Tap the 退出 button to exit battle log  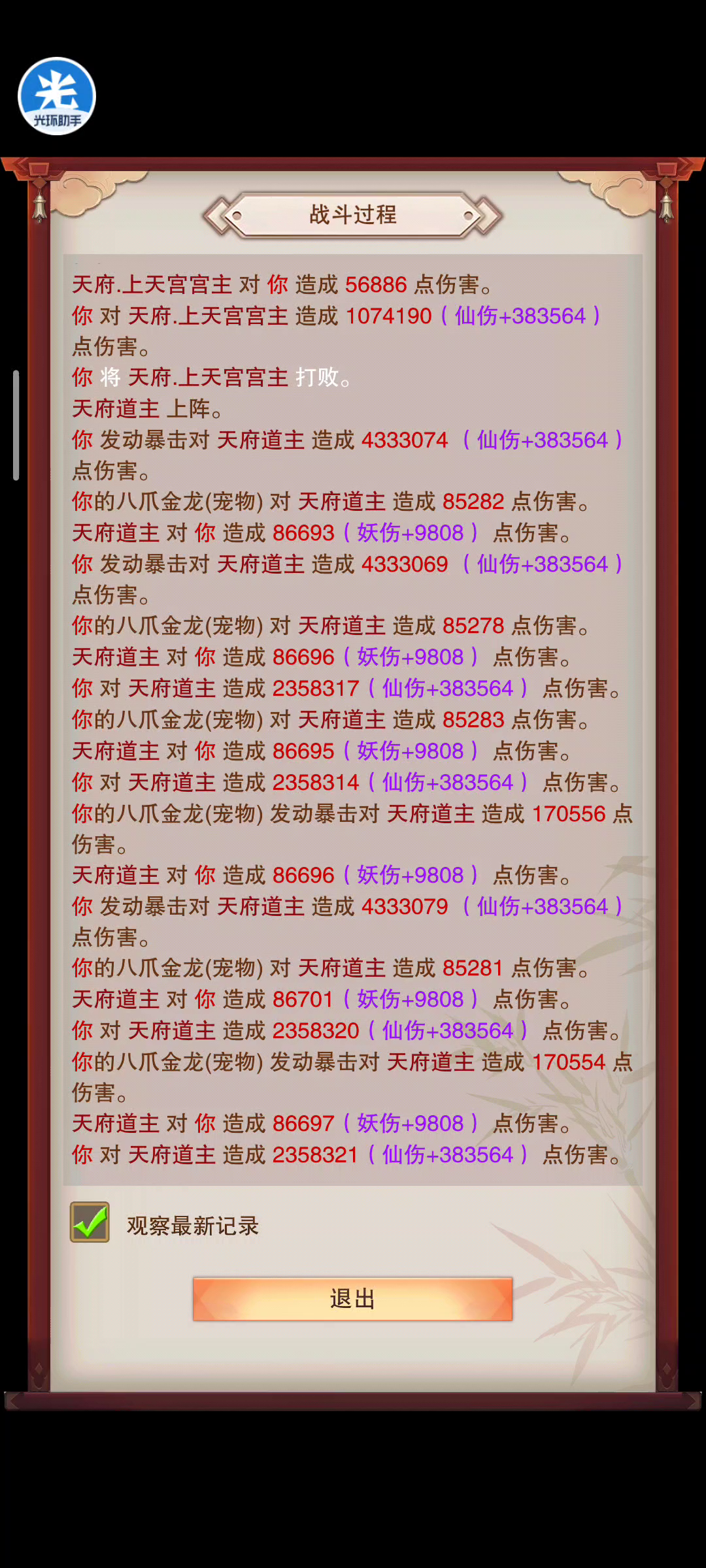(x=352, y=1299)
